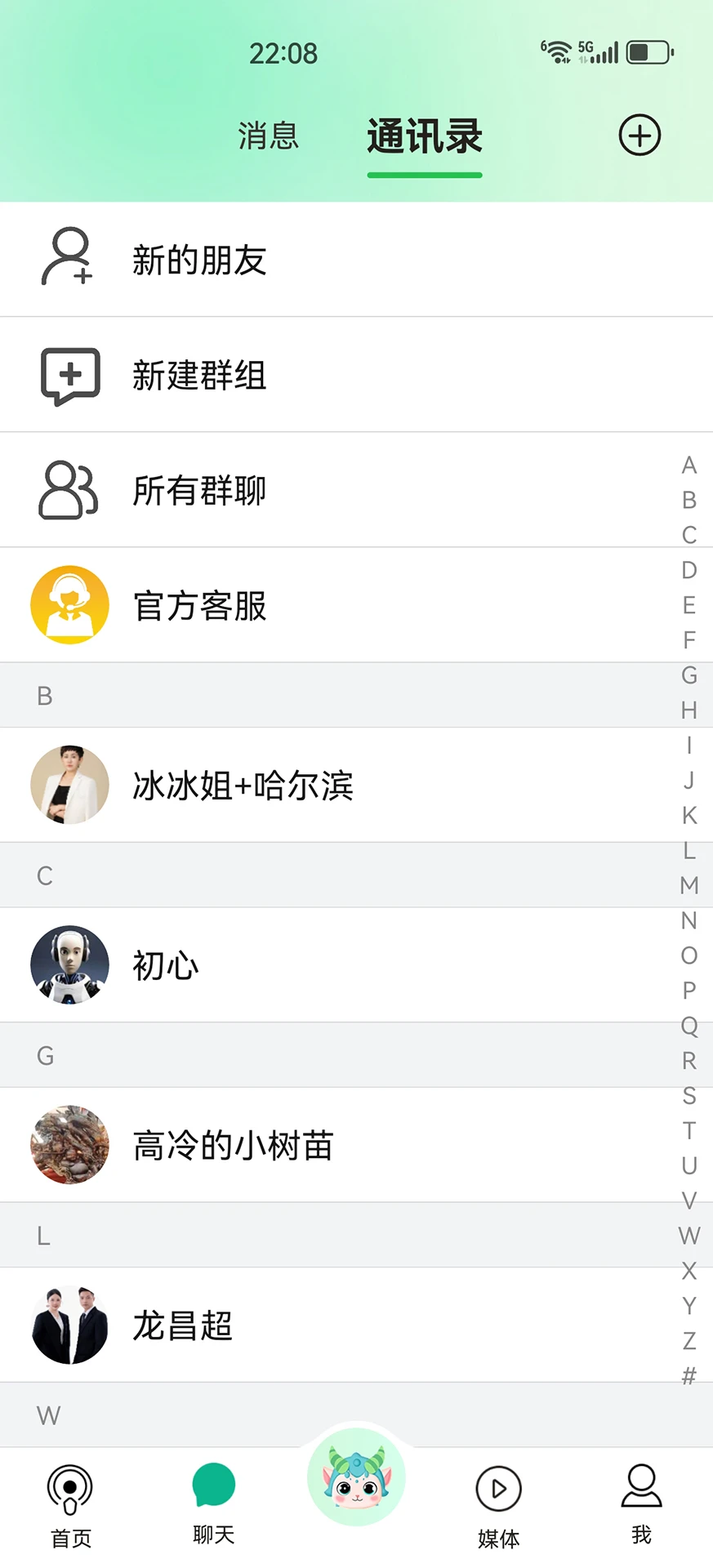Viewport: 713px width, 1568px height.
Task: Open contact 龙昌超
Action: (182, 1325)
